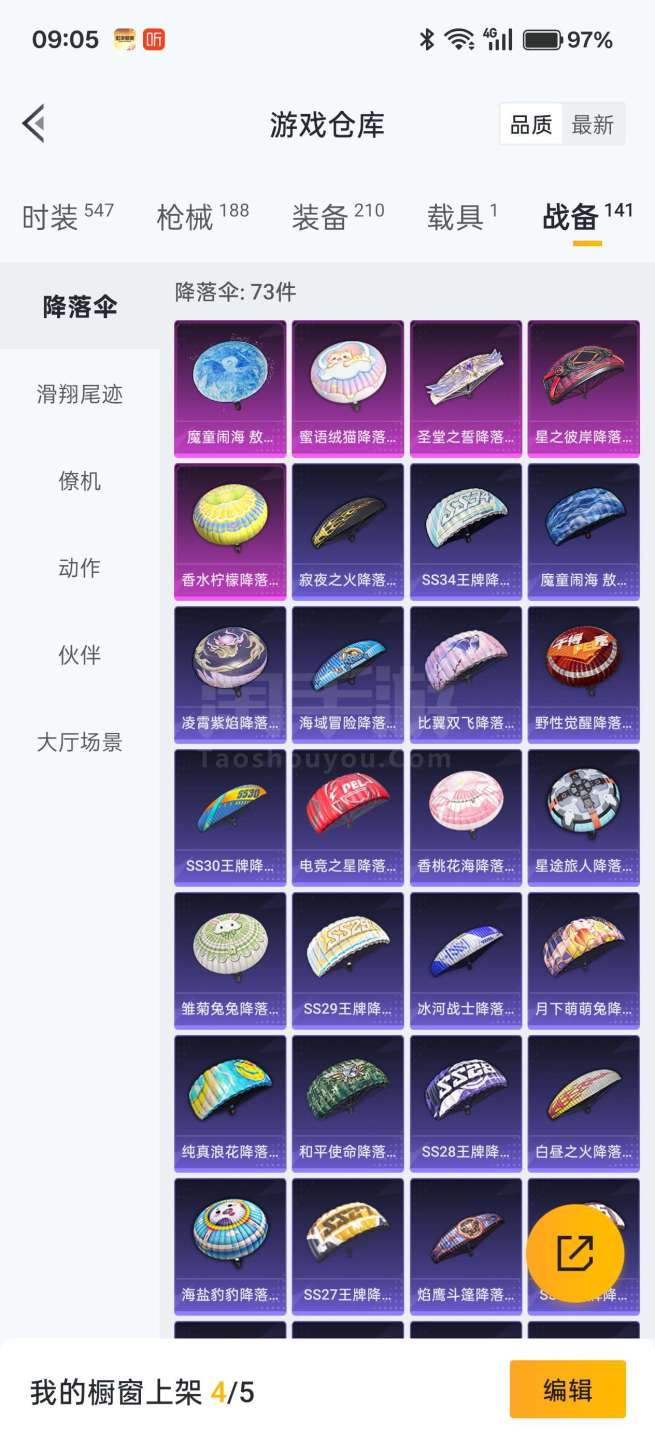Open the 电竞之星降落伞 item
The width and height of the screenshot is (655, 1440).
click(348, 815)
